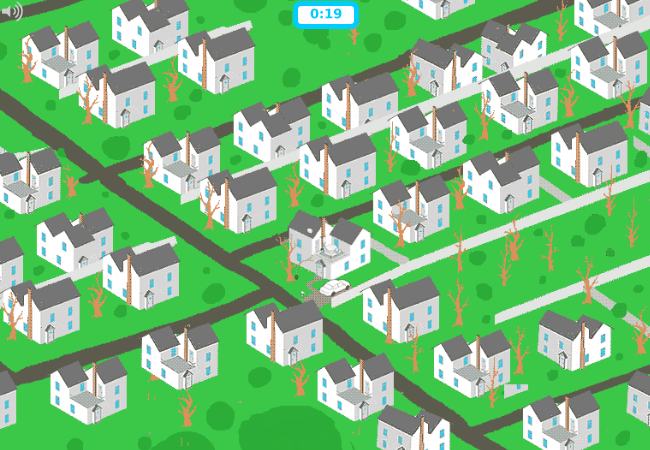Select the house with the white car
650x450 pixels.
tap(327, 246)
